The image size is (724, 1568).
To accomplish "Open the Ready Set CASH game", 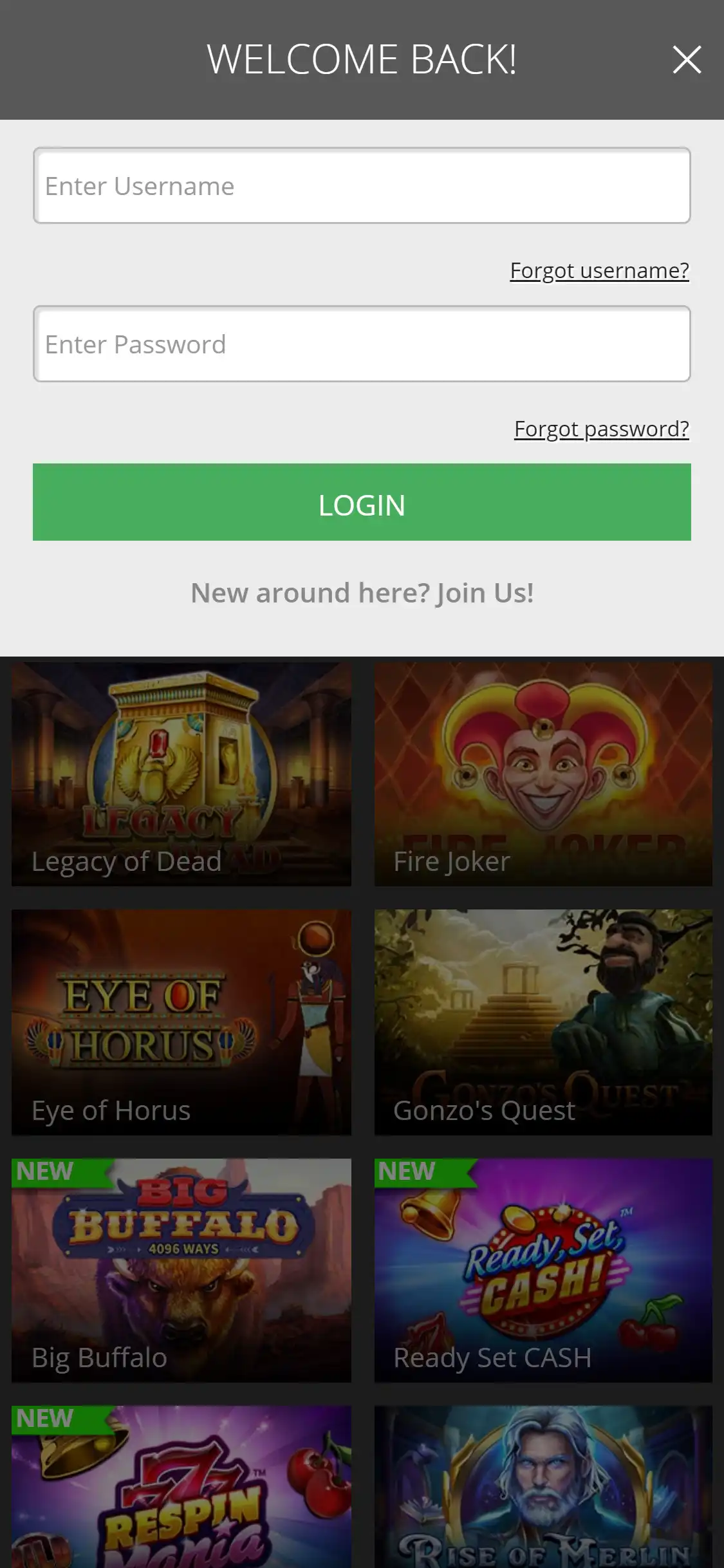I will click(543, 1270).
